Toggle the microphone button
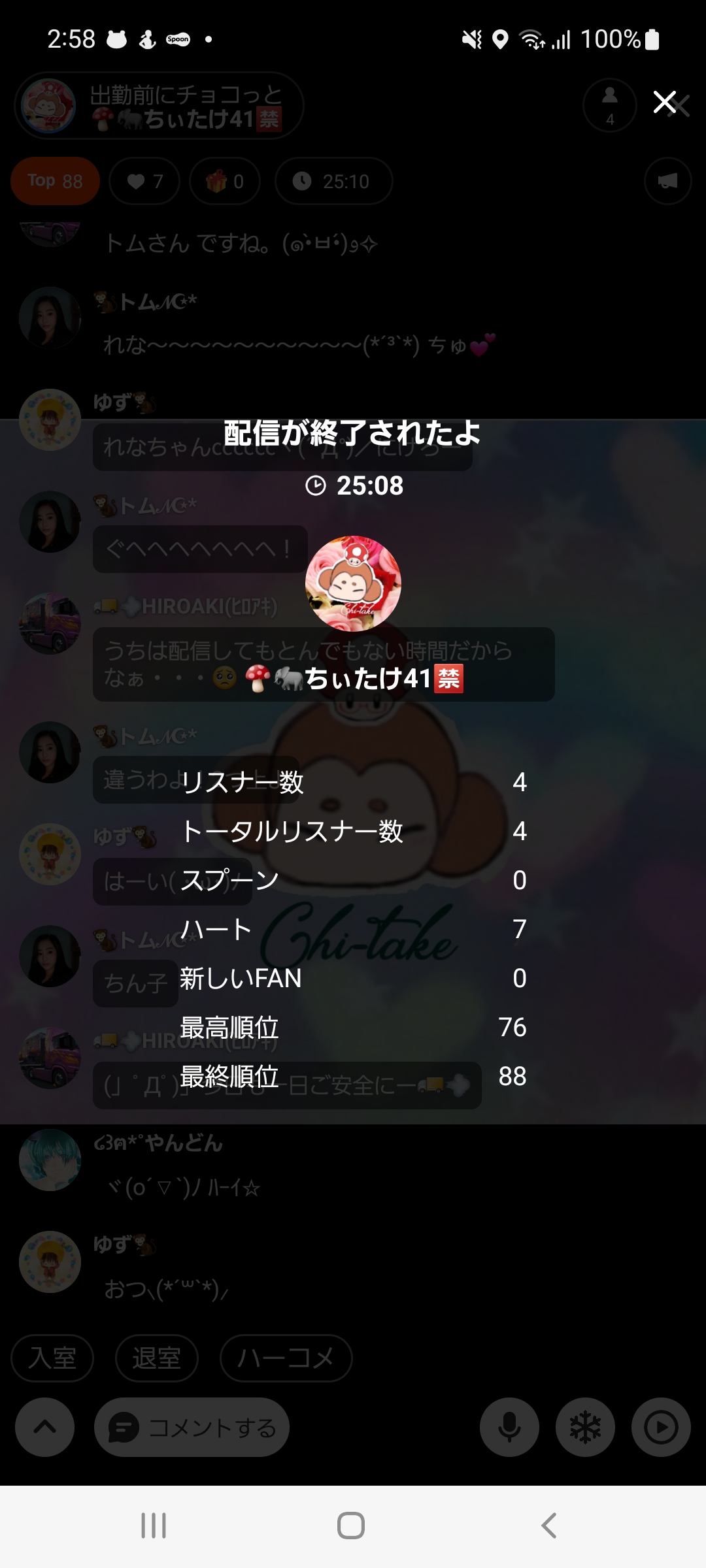Image resolution: width=706 pixels, height=1568 pixels. (x=509, y=1428)
